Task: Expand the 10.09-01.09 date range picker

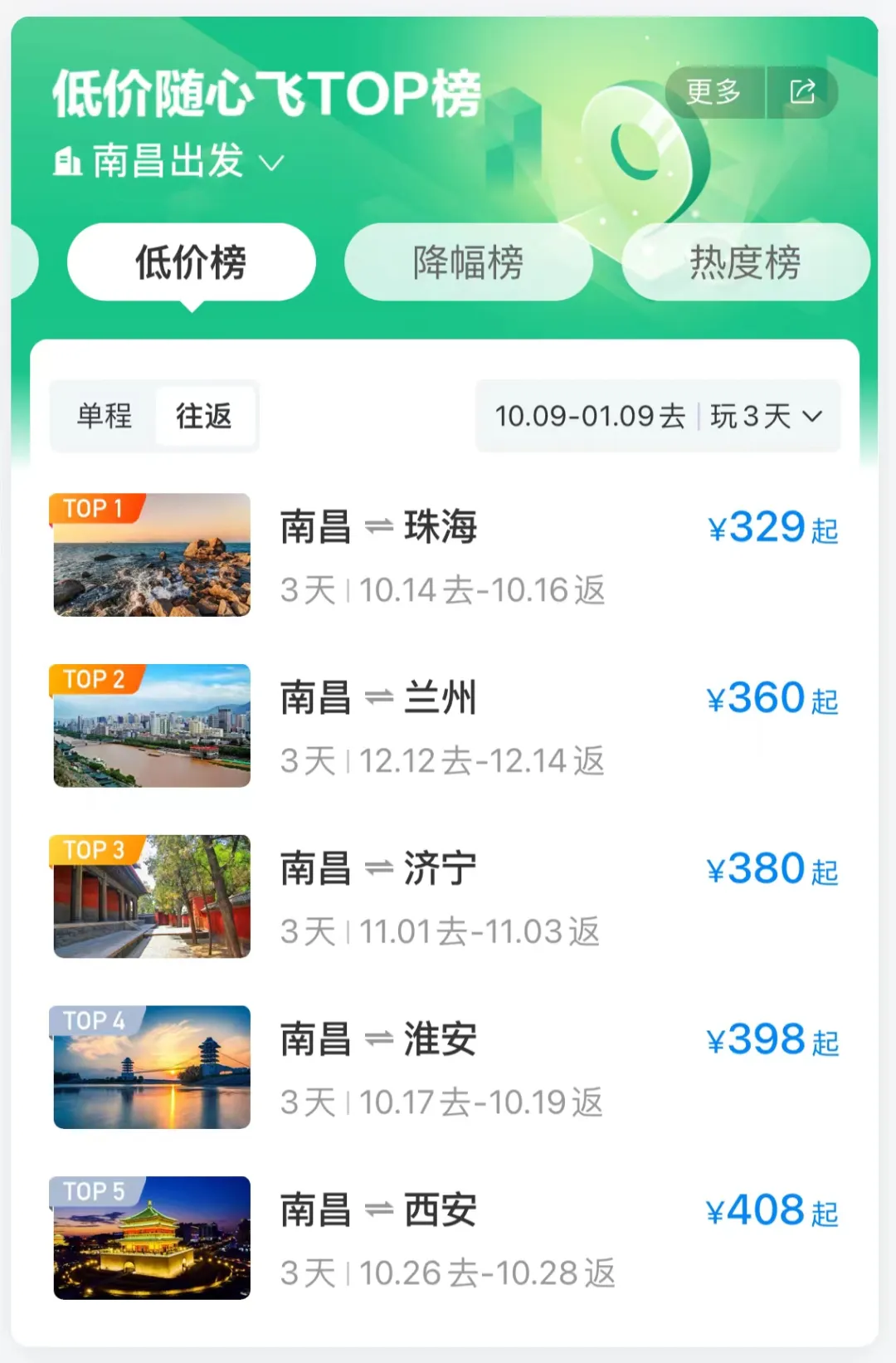Action: [x=658, y=416]
